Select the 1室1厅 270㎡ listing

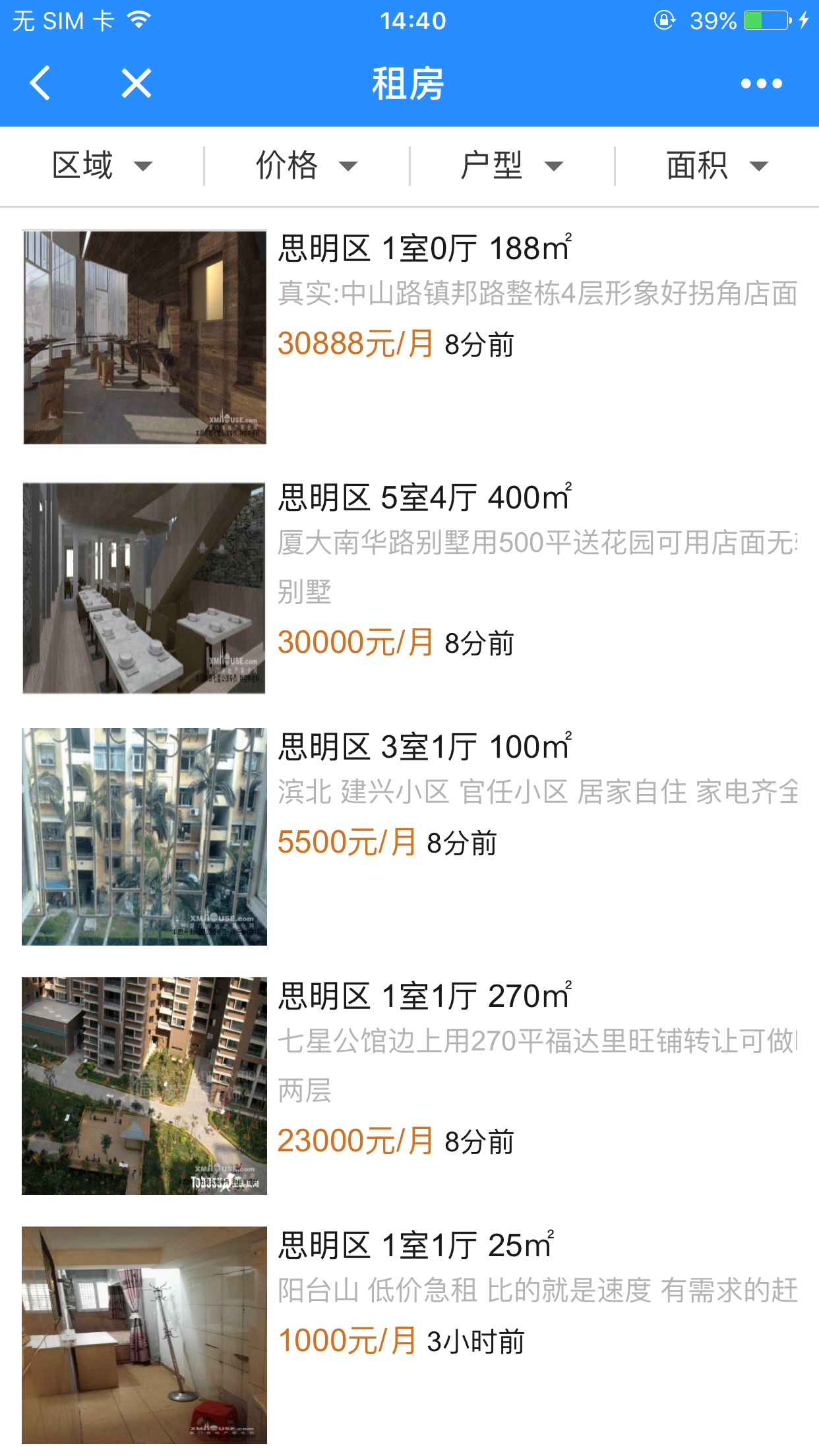pyautogui.click(x=409, y=1085)
